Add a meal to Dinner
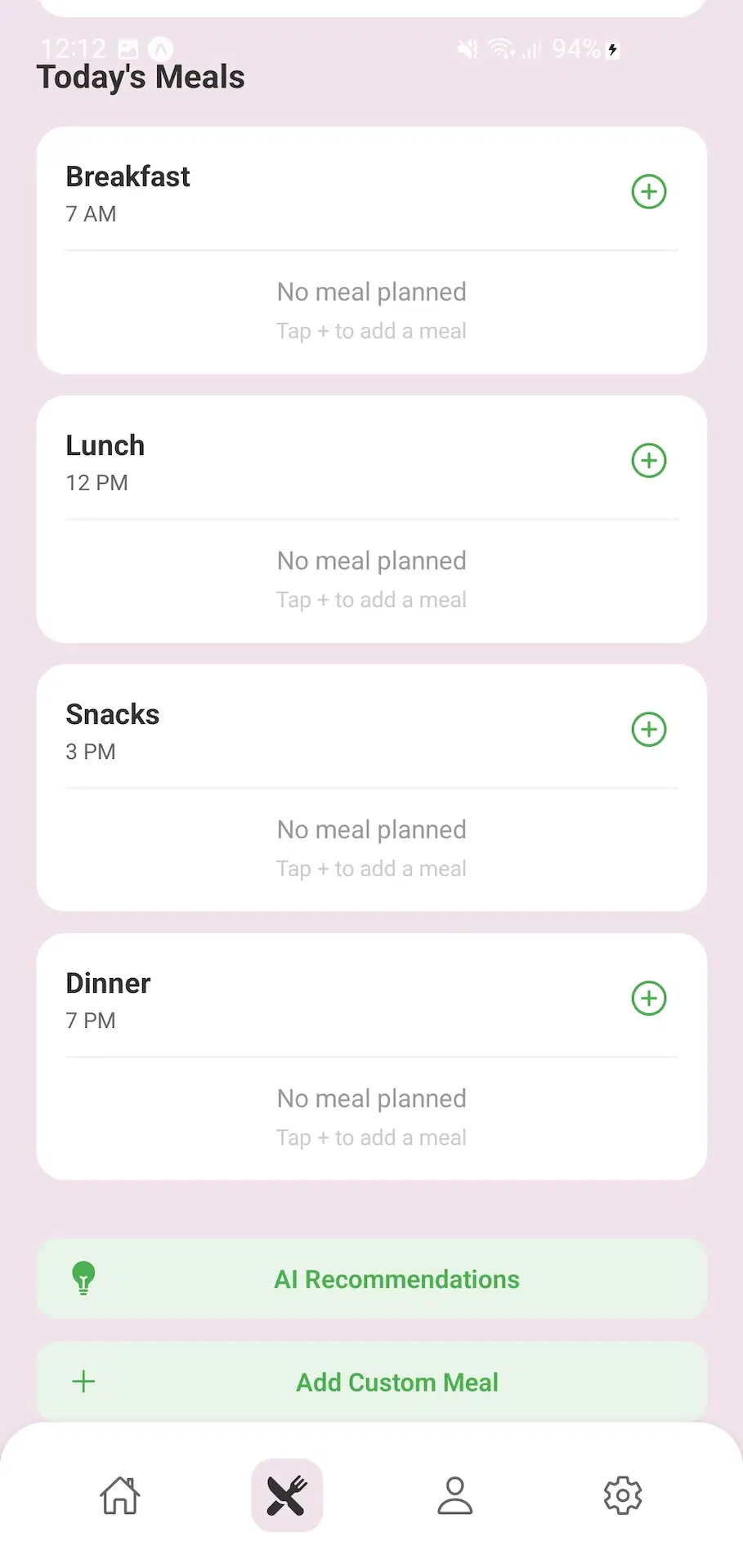The width and height of the screenshot is (743, 1568). [x=649, y=998]
